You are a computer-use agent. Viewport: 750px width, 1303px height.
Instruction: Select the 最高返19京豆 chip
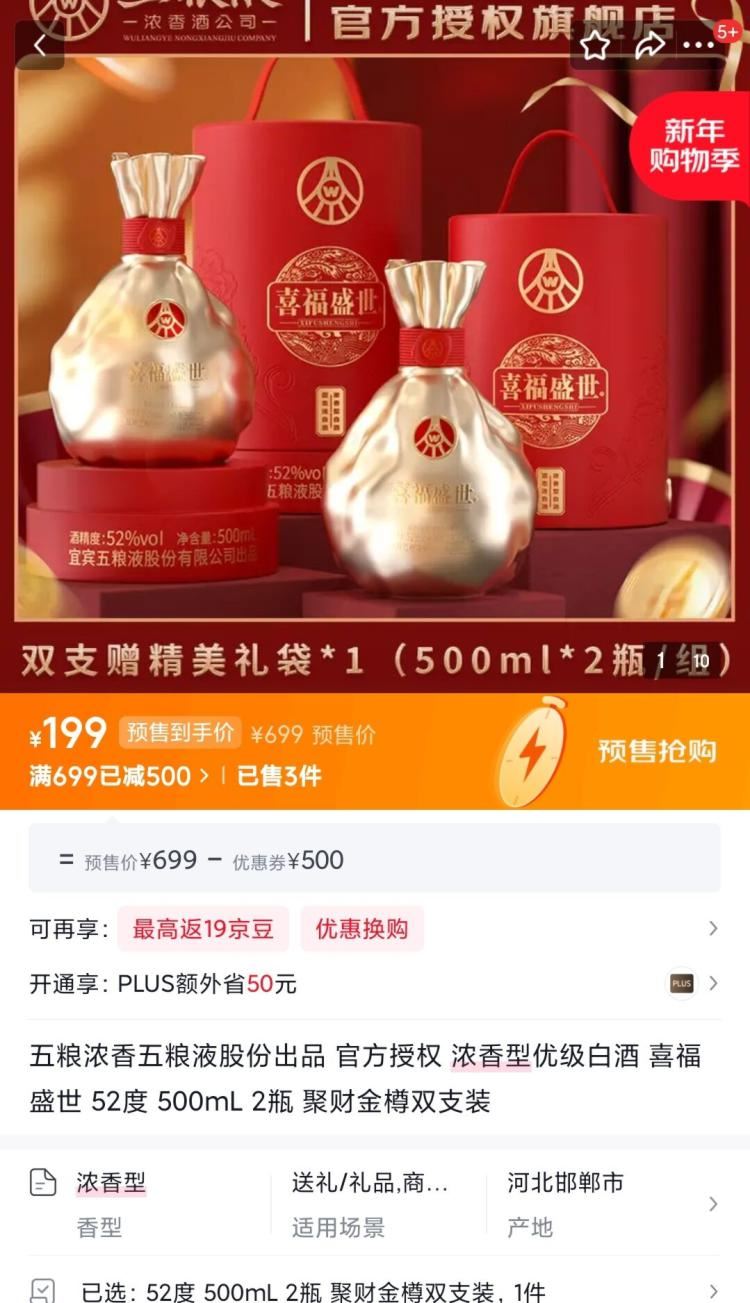coord(203,929)
